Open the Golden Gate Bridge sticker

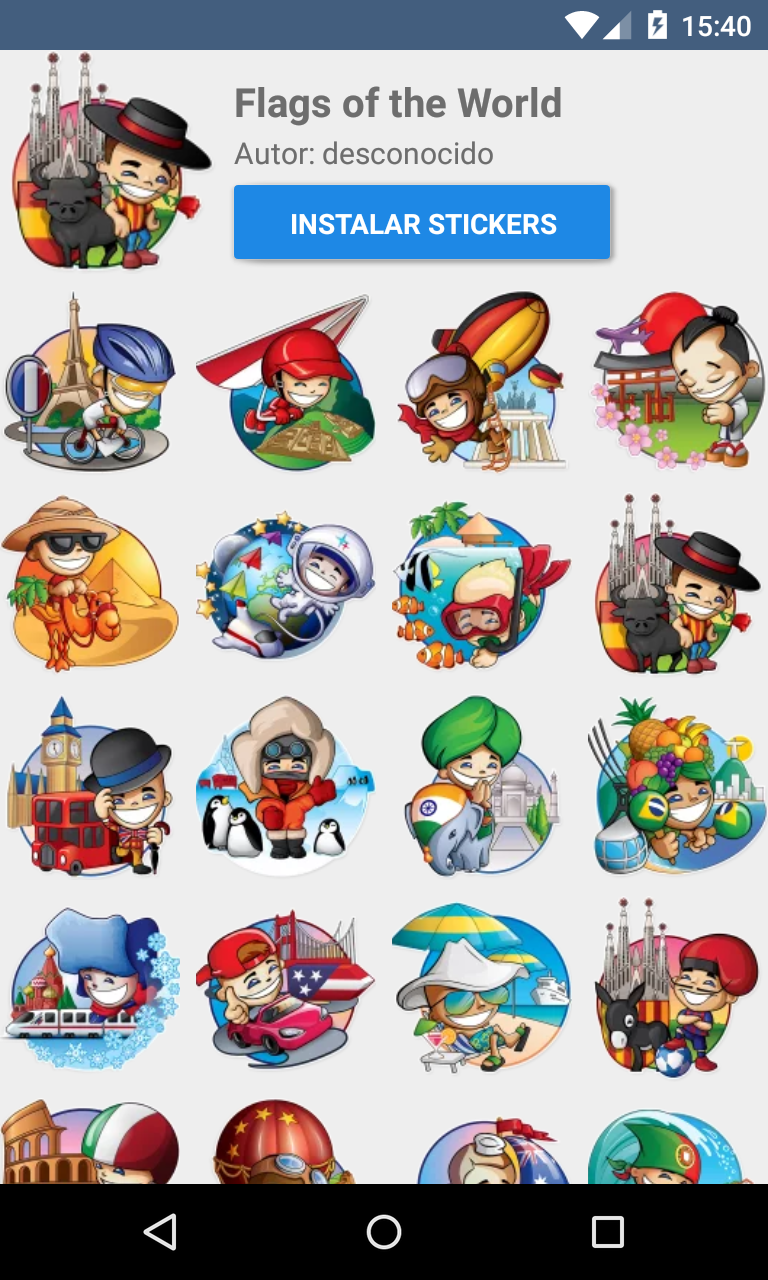[284, 989]
